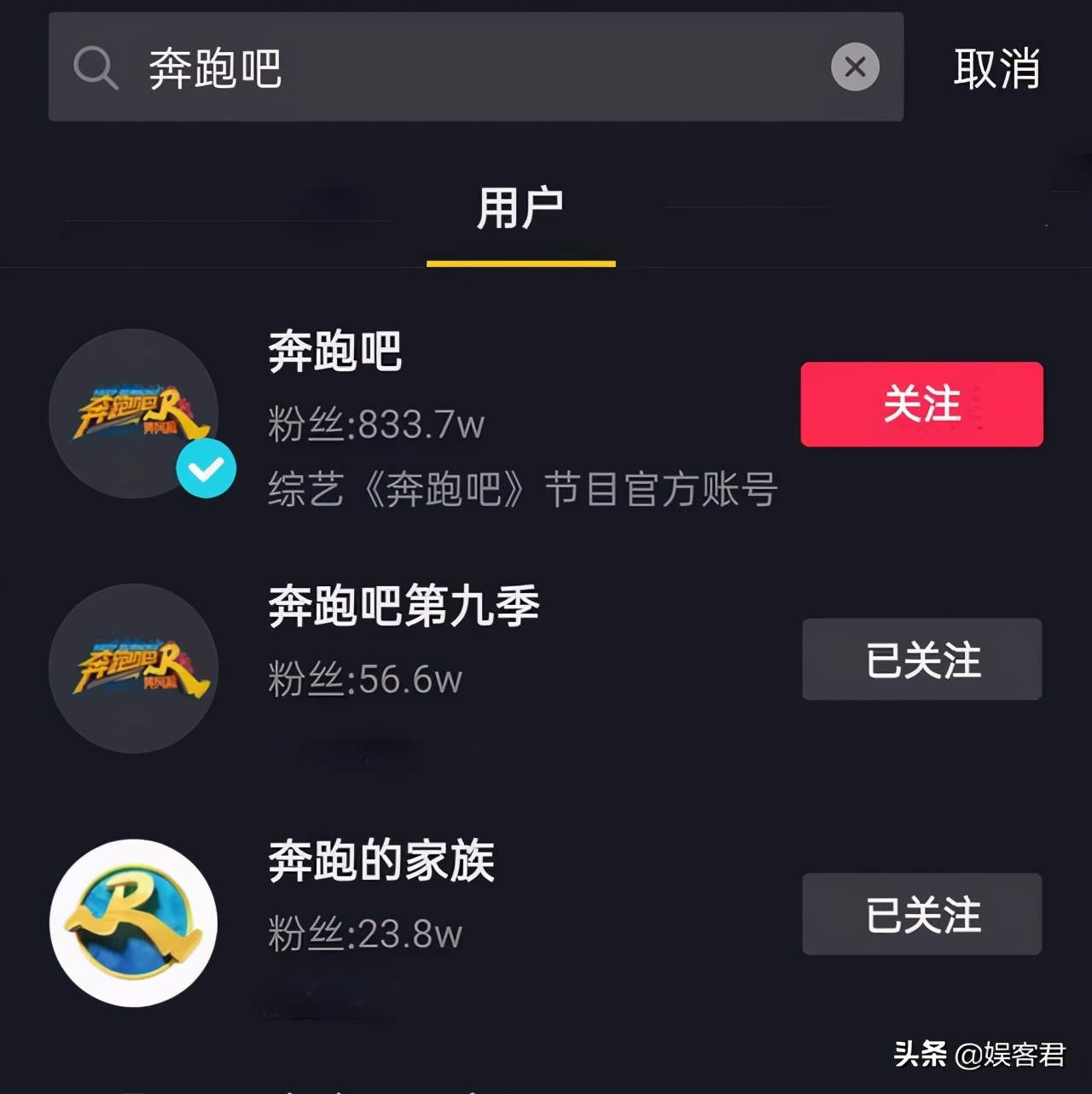Viewport: 1092px width, 1094px height.
Task: Unfollow 奔跑的家族 via its 已关注 button
Action: (922, 914)
